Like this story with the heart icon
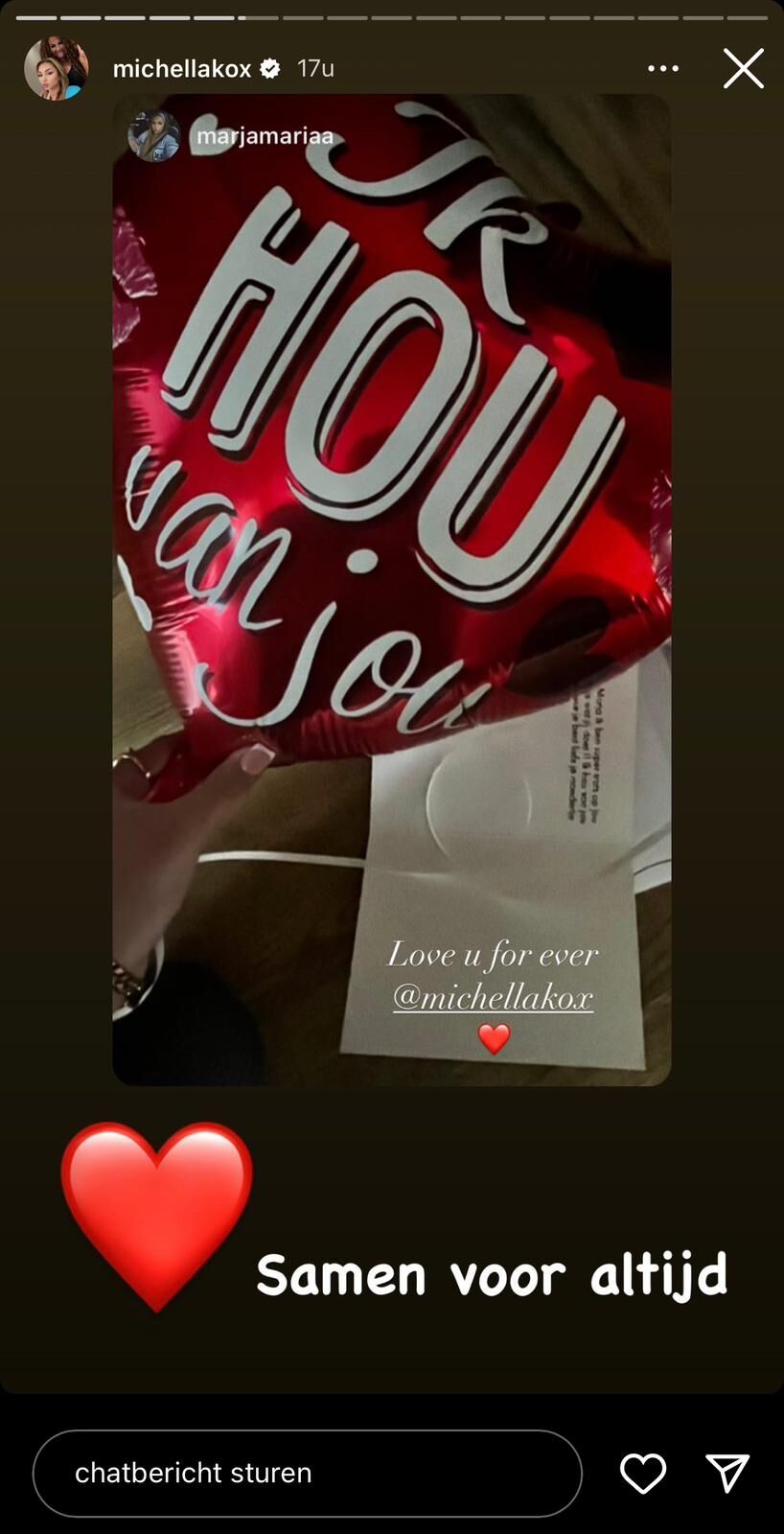Screen dimensions: 784x1534 coord(642,1473)
